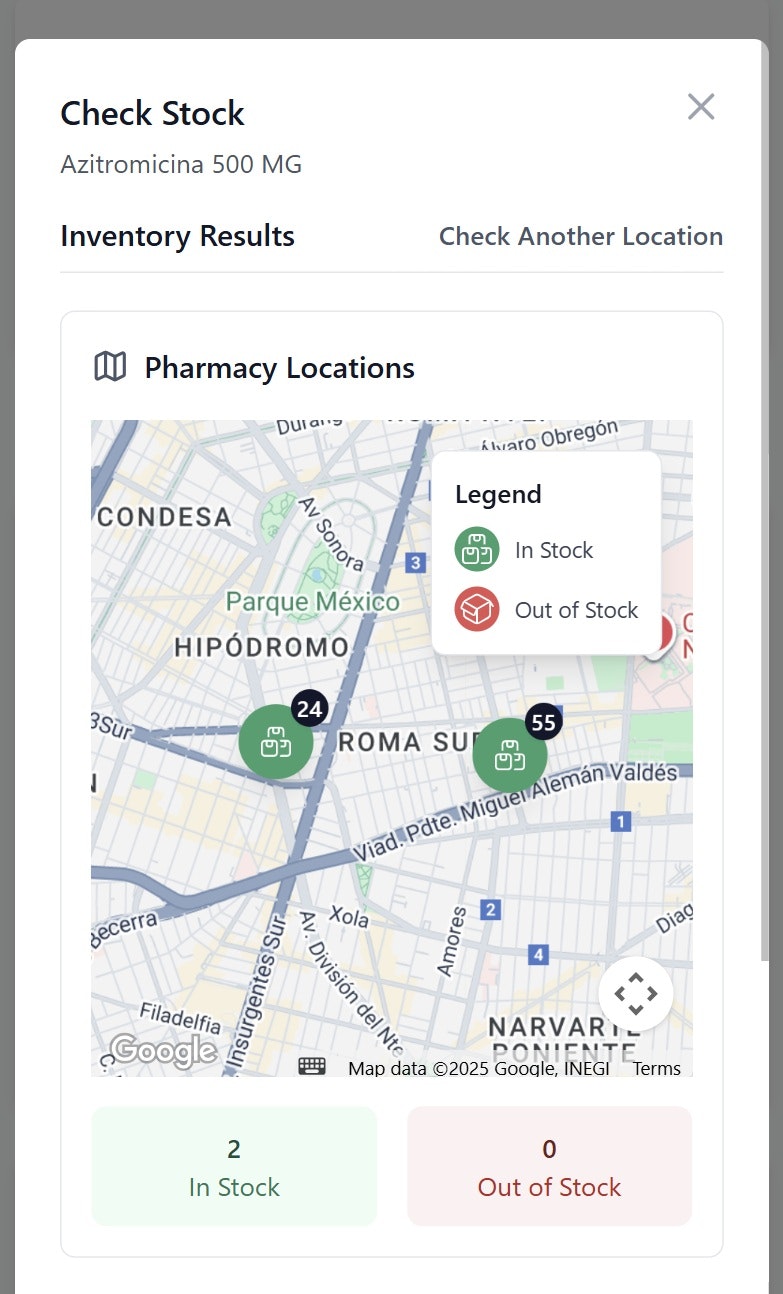Viewport: 783px width, 1294px height.
Task: Open Check Another Location
Action: [580, 237]
